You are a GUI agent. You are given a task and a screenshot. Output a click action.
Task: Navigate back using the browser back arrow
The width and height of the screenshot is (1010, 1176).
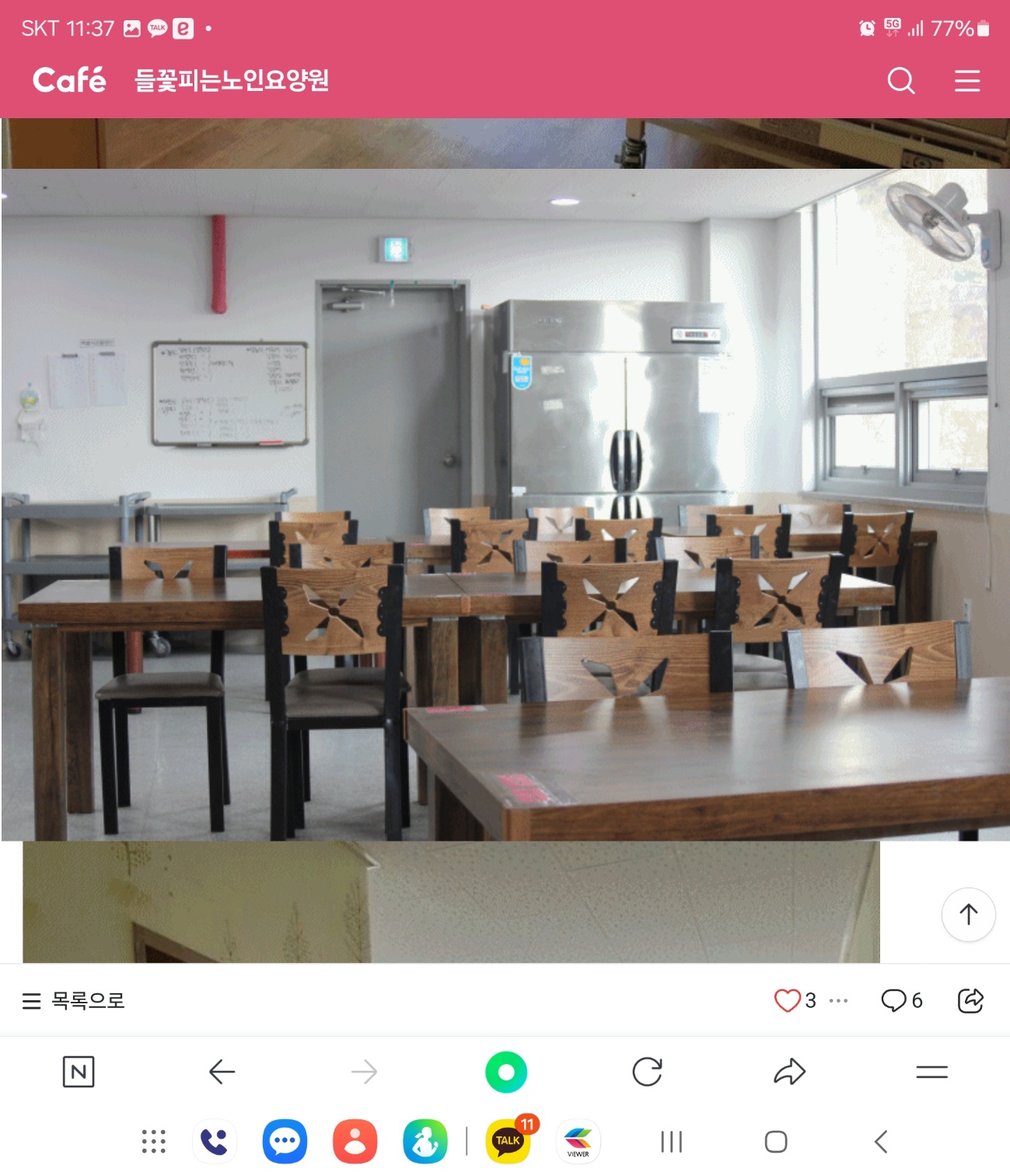coord(222,1071)
